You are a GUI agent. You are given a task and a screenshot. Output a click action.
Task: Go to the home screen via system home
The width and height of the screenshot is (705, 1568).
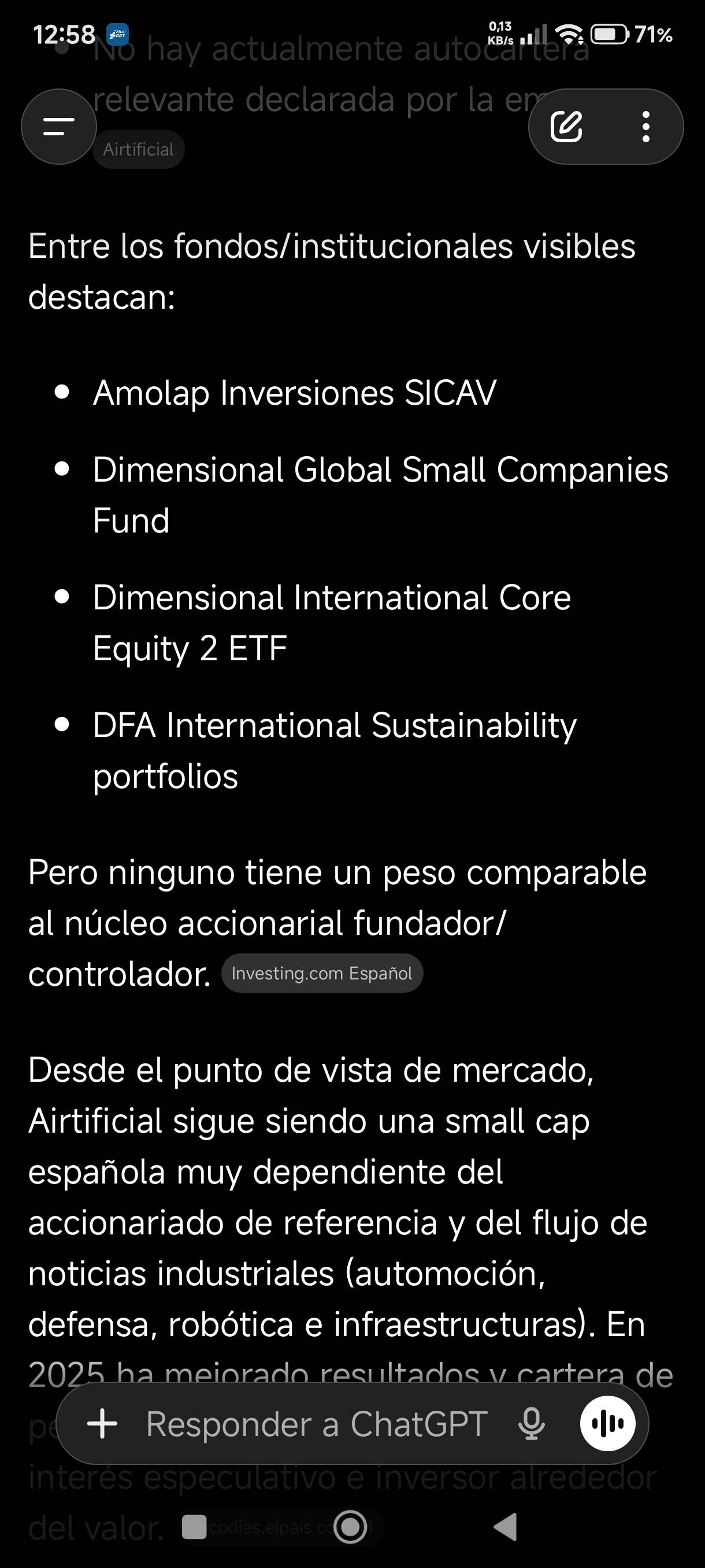[351, 1526]
